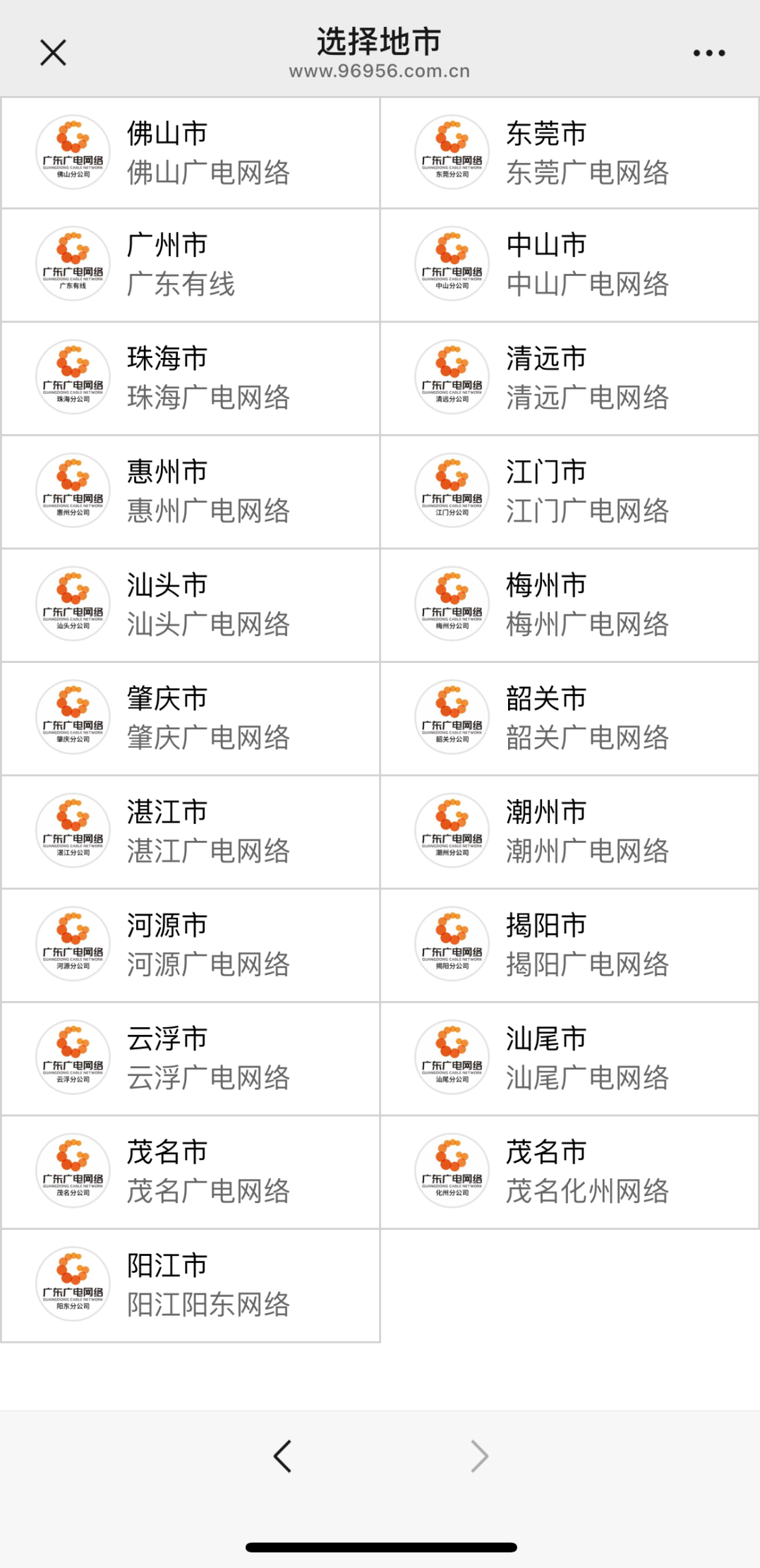760x1568 pixels.
Task: Go to next page with right arrow
Action: (x=479, y=1456)
